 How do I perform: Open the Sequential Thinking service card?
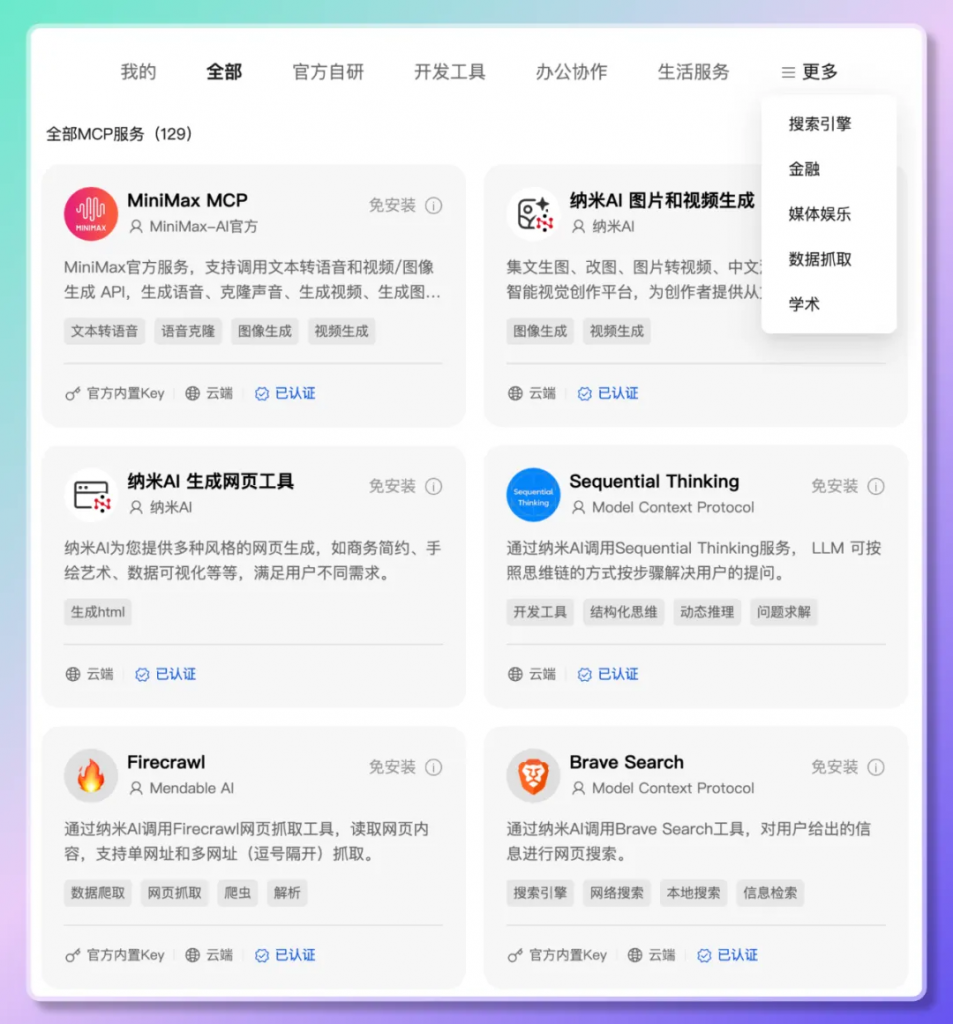[654, 481]
